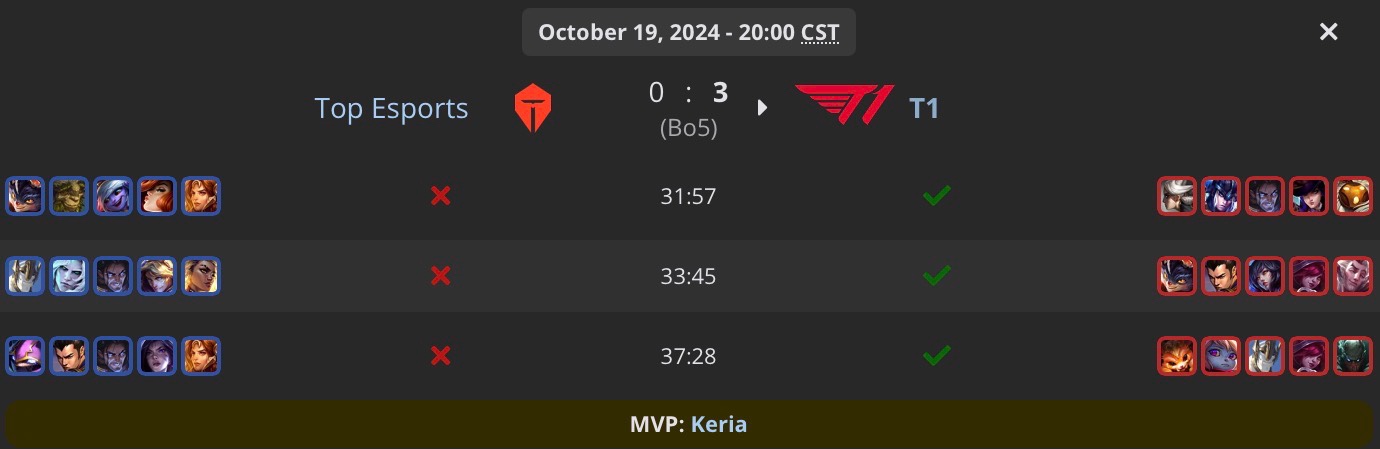This screenshot has height=449, width=1380.
Task: Open the T1 team page
Action: click(923, 108)
